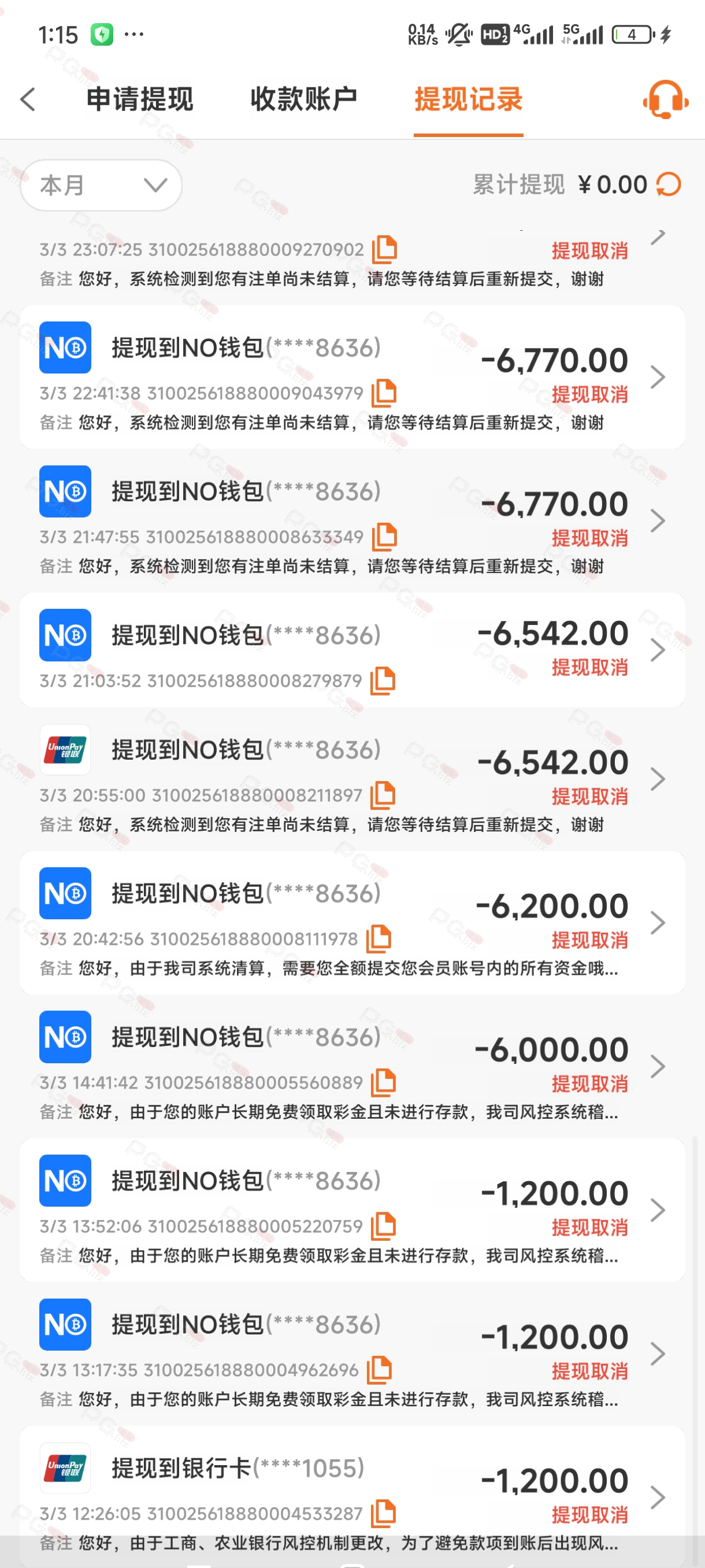Image resolution: width=705 pixels, height=1568 pixels.
Task: Refresh the 累计提现 total
Action: pyautogui.click(x=669, y=184)
